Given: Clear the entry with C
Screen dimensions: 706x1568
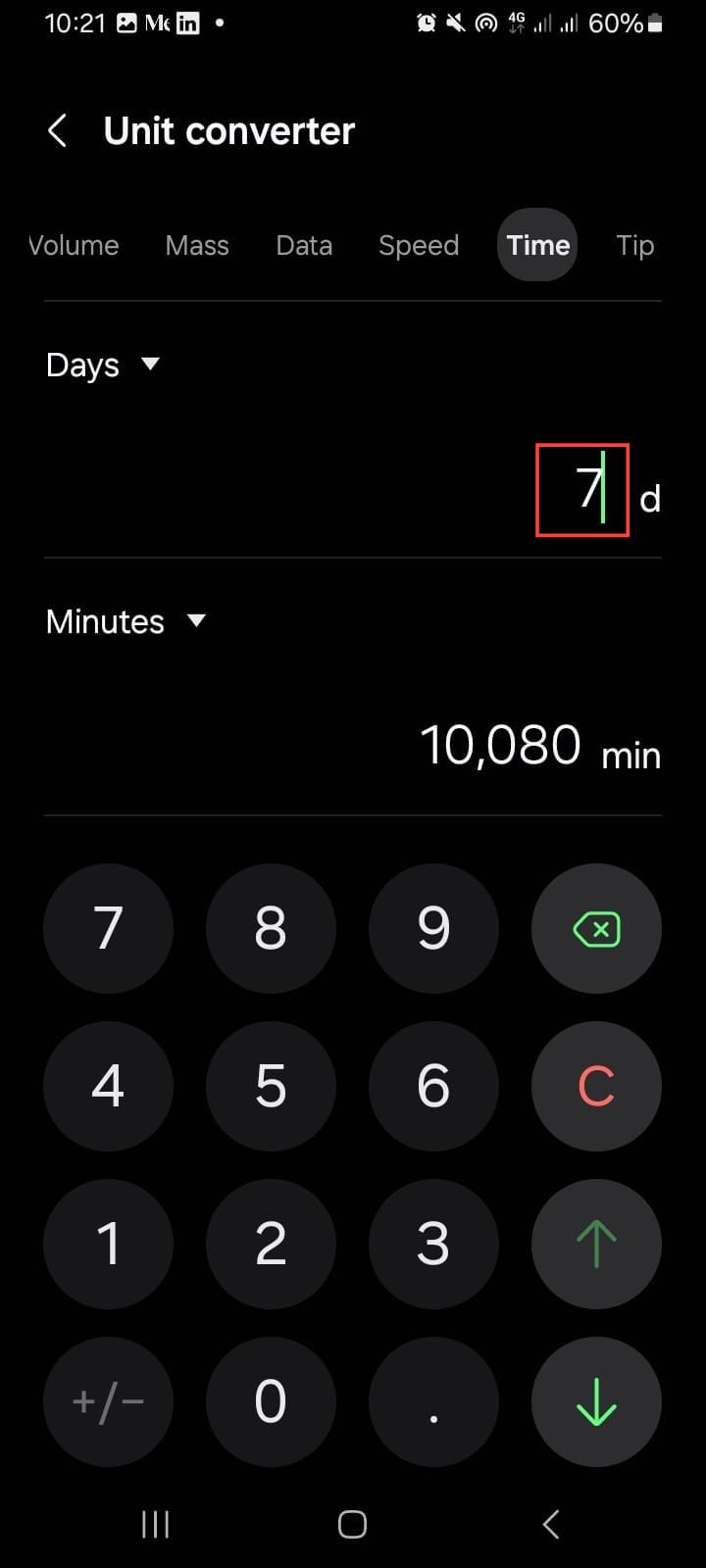Looking at the screenshot, I should [596, 1086].
